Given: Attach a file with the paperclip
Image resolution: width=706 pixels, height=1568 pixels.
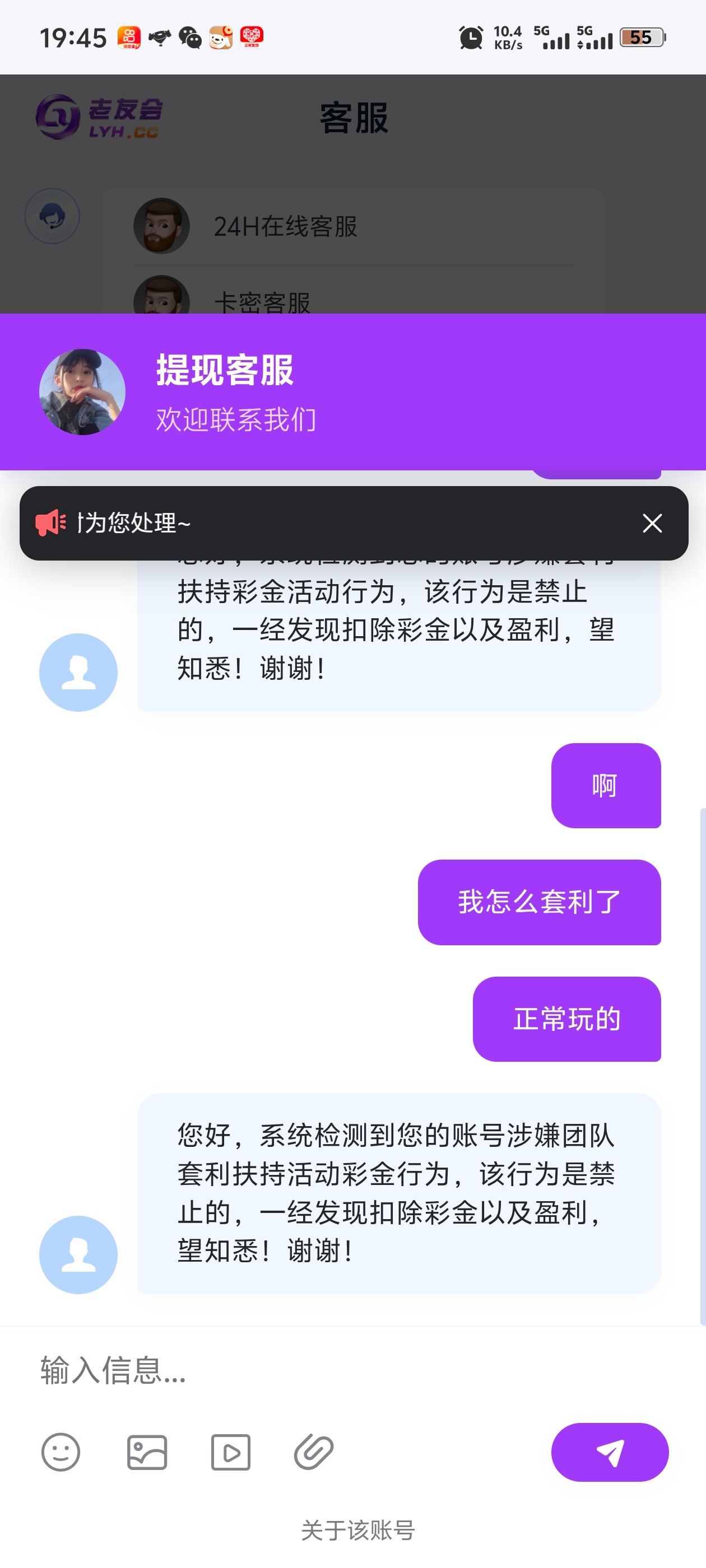Looking at the screenshot, I should (x=314, y=1452).
